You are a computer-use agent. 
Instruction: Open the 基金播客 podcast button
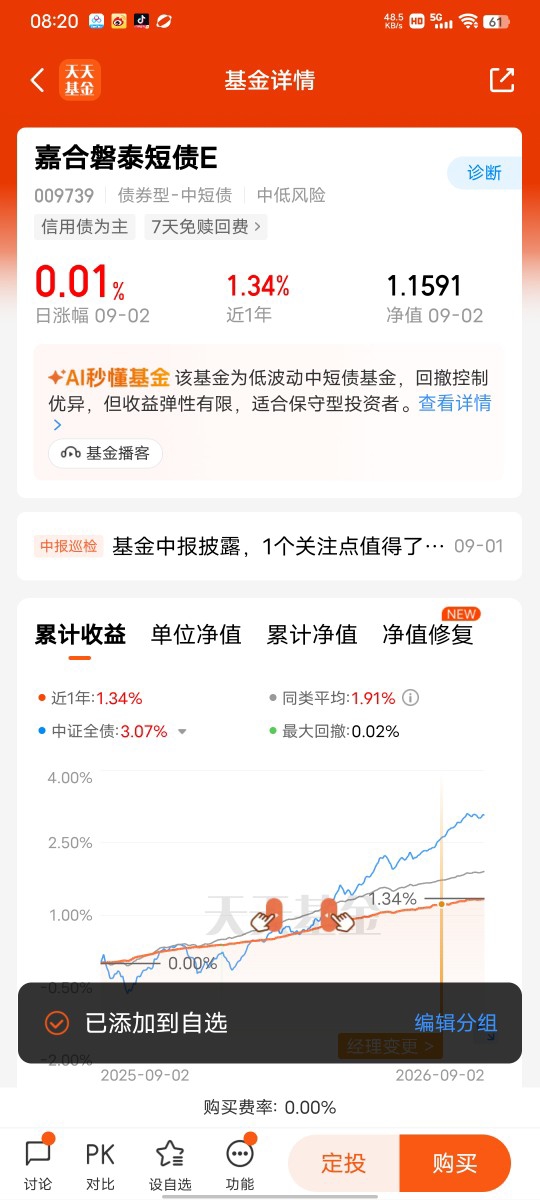[x=105, y=453]
